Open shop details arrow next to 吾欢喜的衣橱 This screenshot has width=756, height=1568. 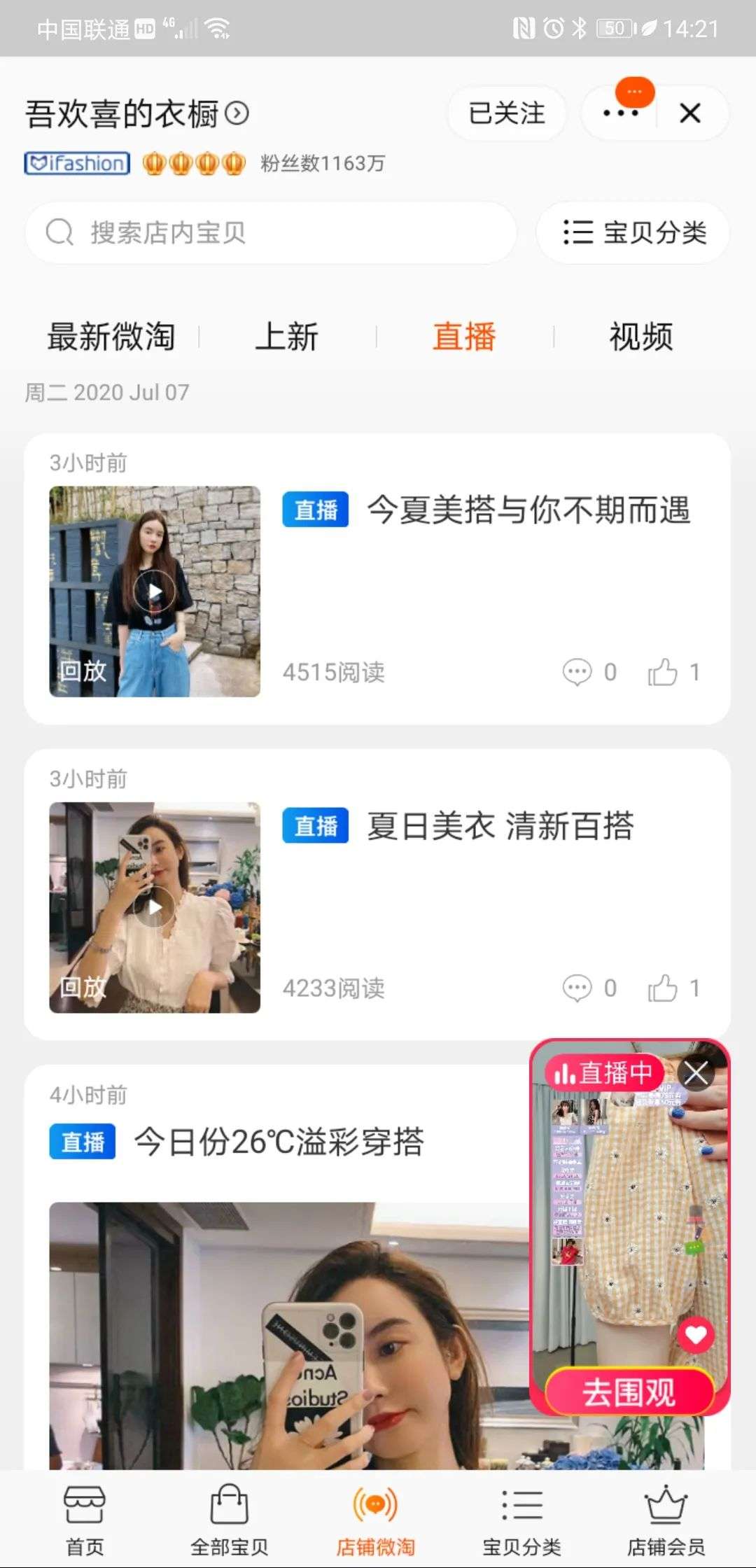pos(237,113)
